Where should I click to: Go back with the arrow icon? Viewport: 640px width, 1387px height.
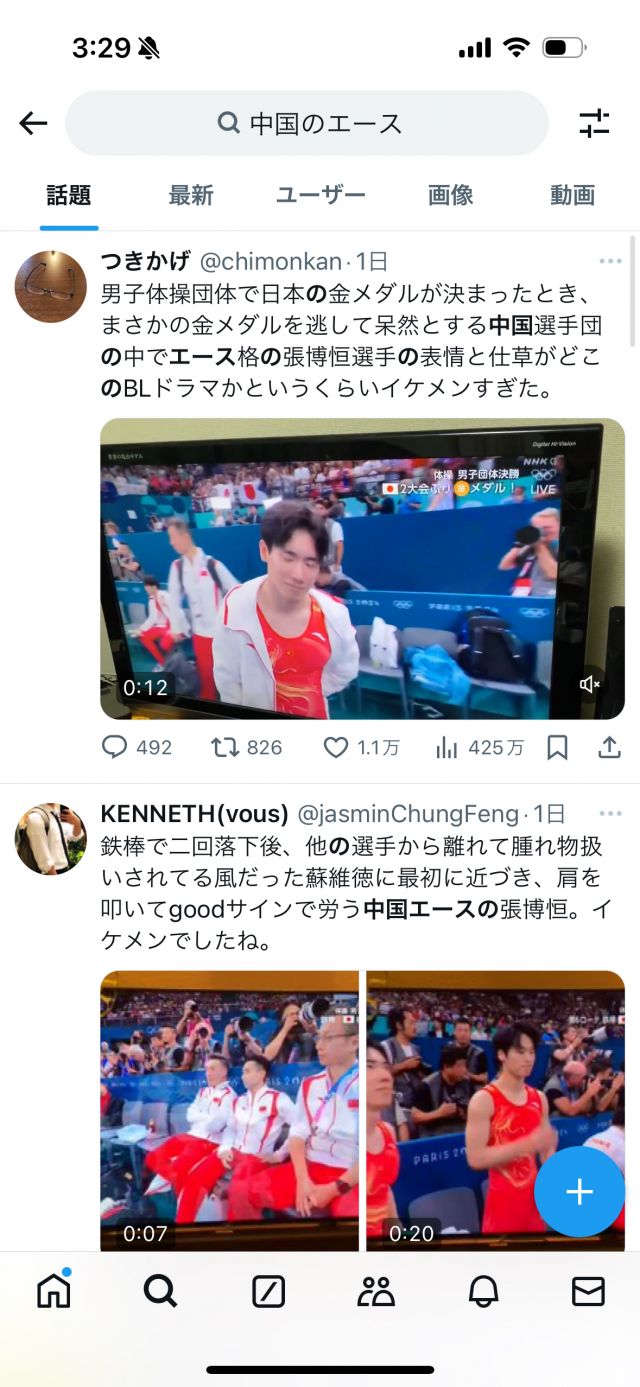(33, 123)
